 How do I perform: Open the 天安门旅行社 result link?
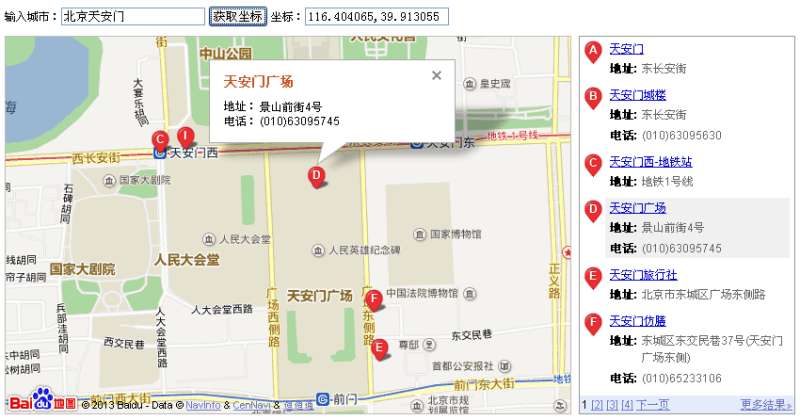pyautogui.click(x=643, y=275)
